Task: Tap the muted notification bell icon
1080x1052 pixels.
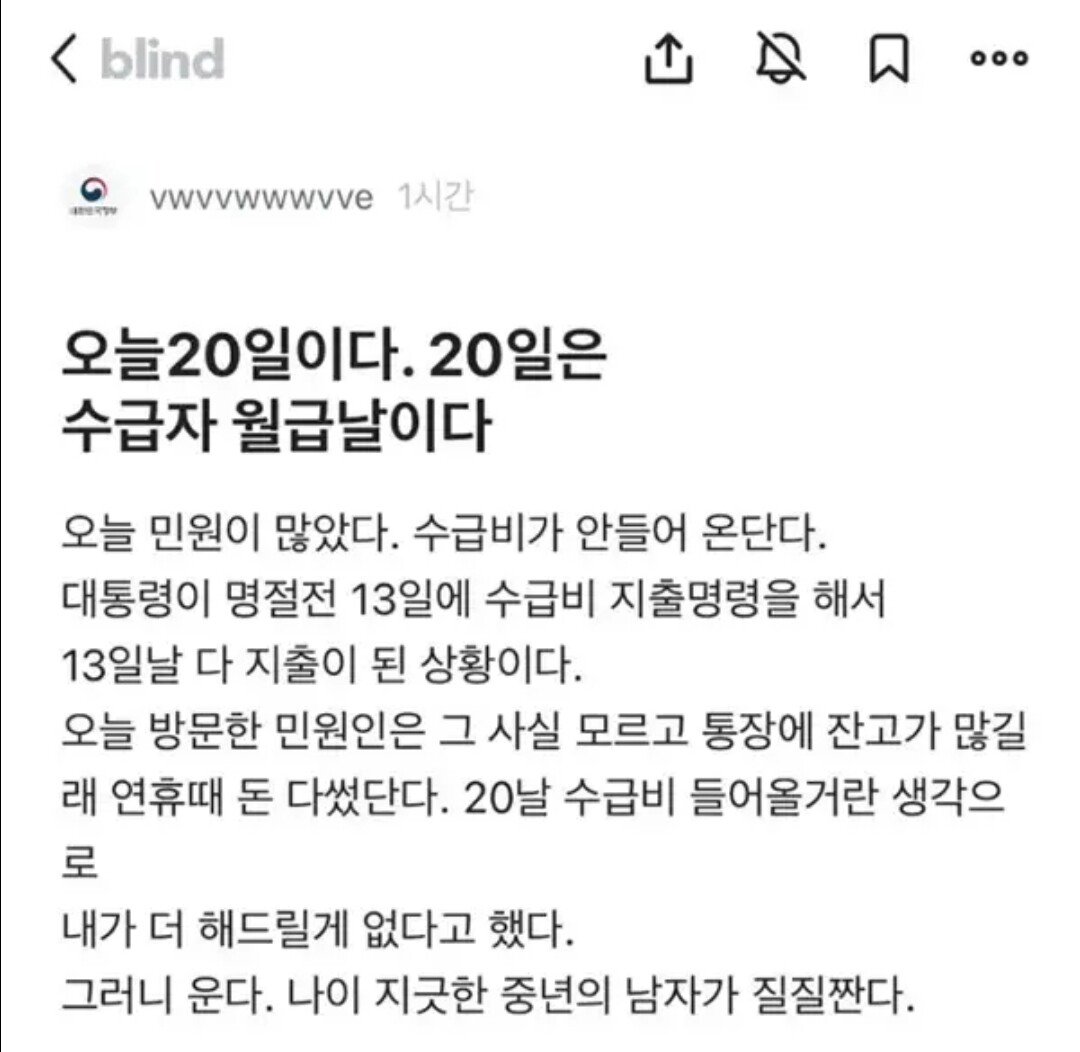Action: [x=779, y=60]
